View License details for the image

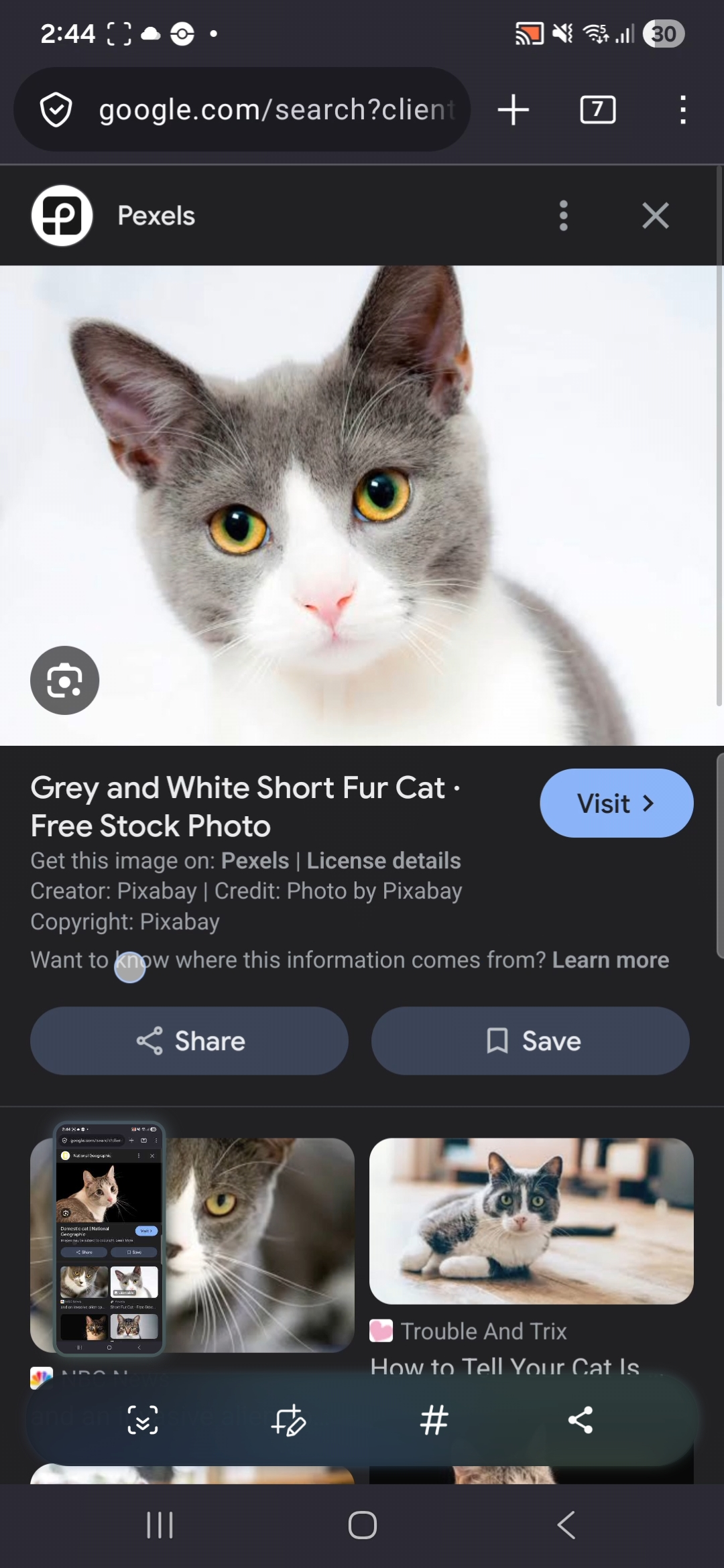point(383,861)
